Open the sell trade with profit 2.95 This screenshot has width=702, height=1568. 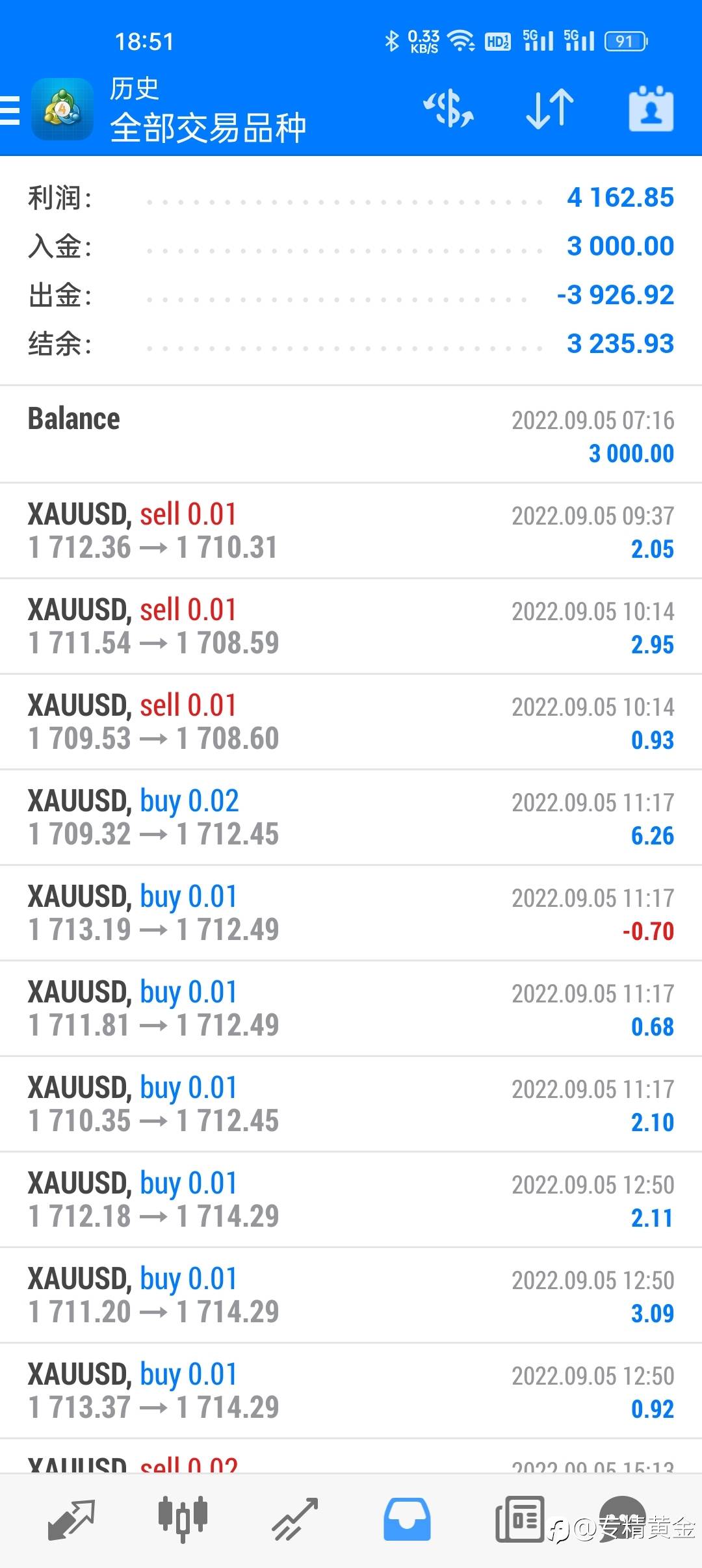(351, 626)
